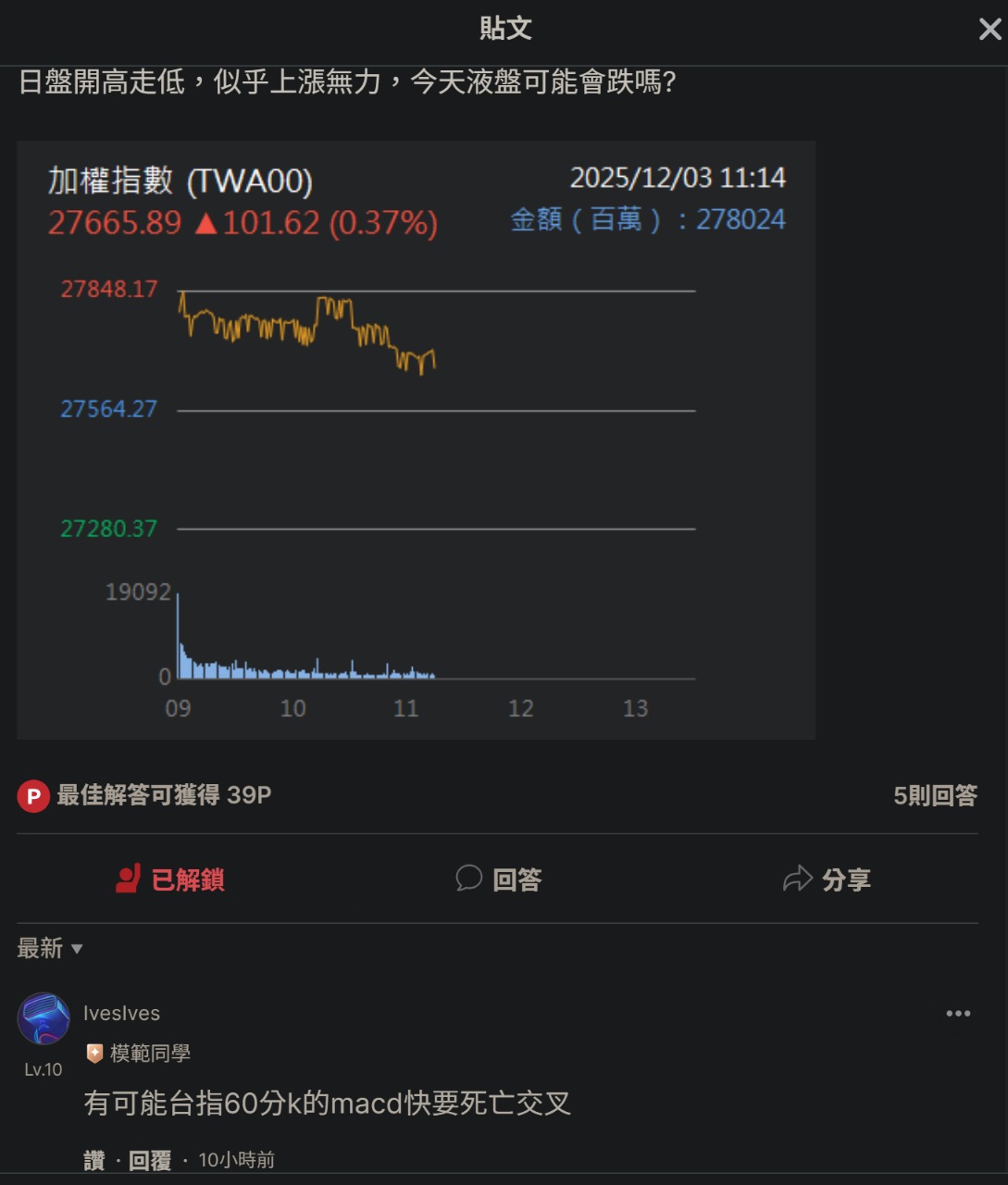Expand the 最新 sort dropdown
Image resolution: width=1008 pixels, height=1185 pixels.
pyautogui.click(x=50, y=948)
